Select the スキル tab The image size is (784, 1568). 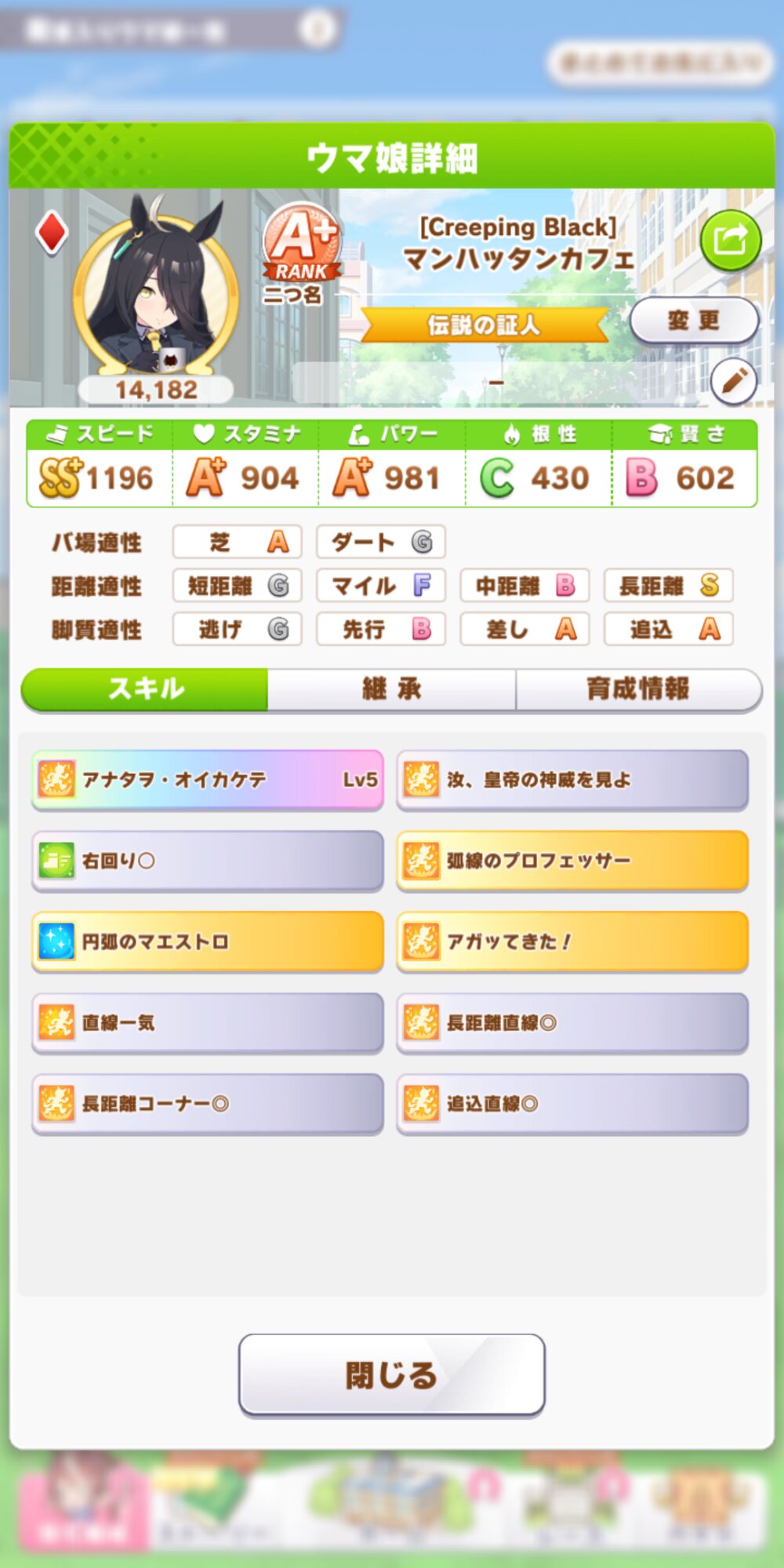point(145,689)
